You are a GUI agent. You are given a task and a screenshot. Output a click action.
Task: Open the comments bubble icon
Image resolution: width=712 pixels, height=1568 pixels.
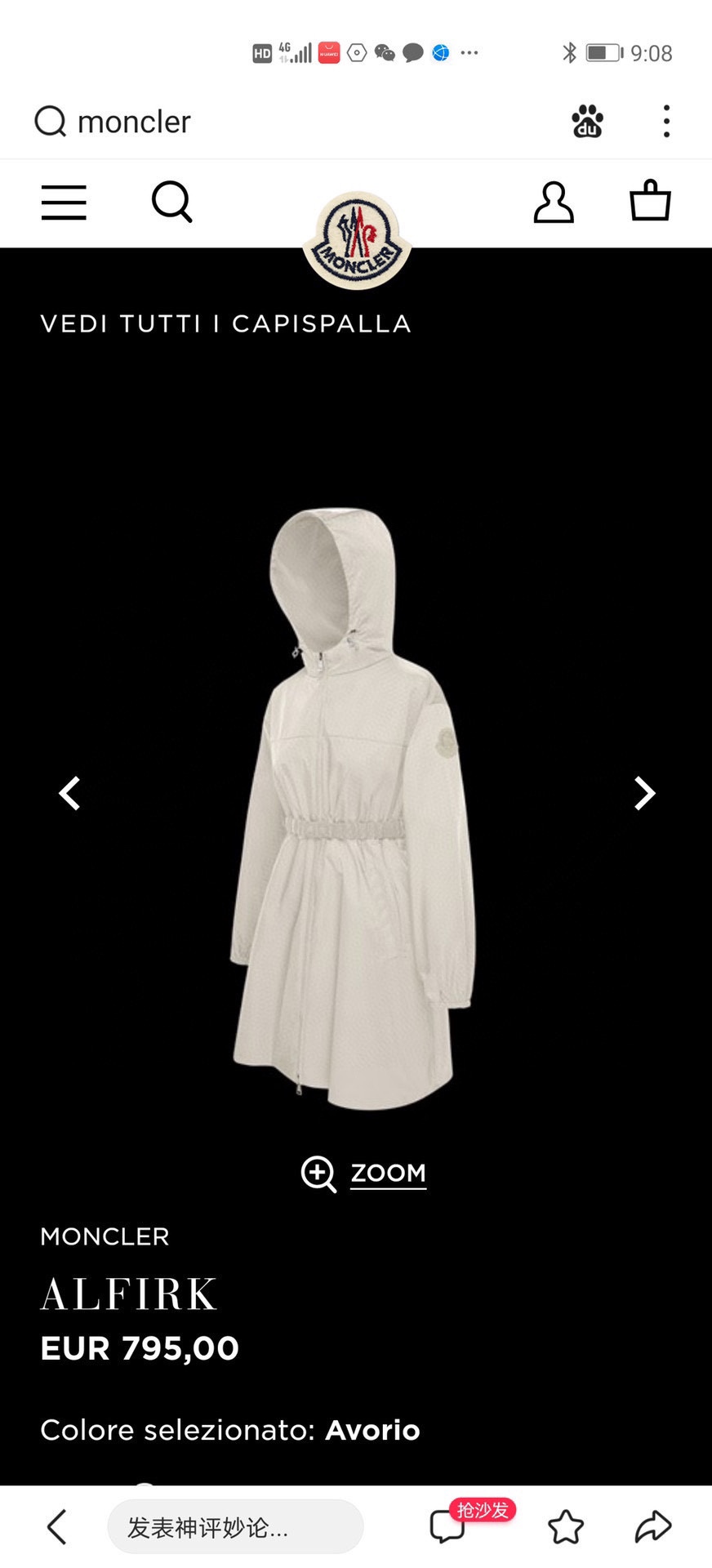click(x=447, y=1526)
